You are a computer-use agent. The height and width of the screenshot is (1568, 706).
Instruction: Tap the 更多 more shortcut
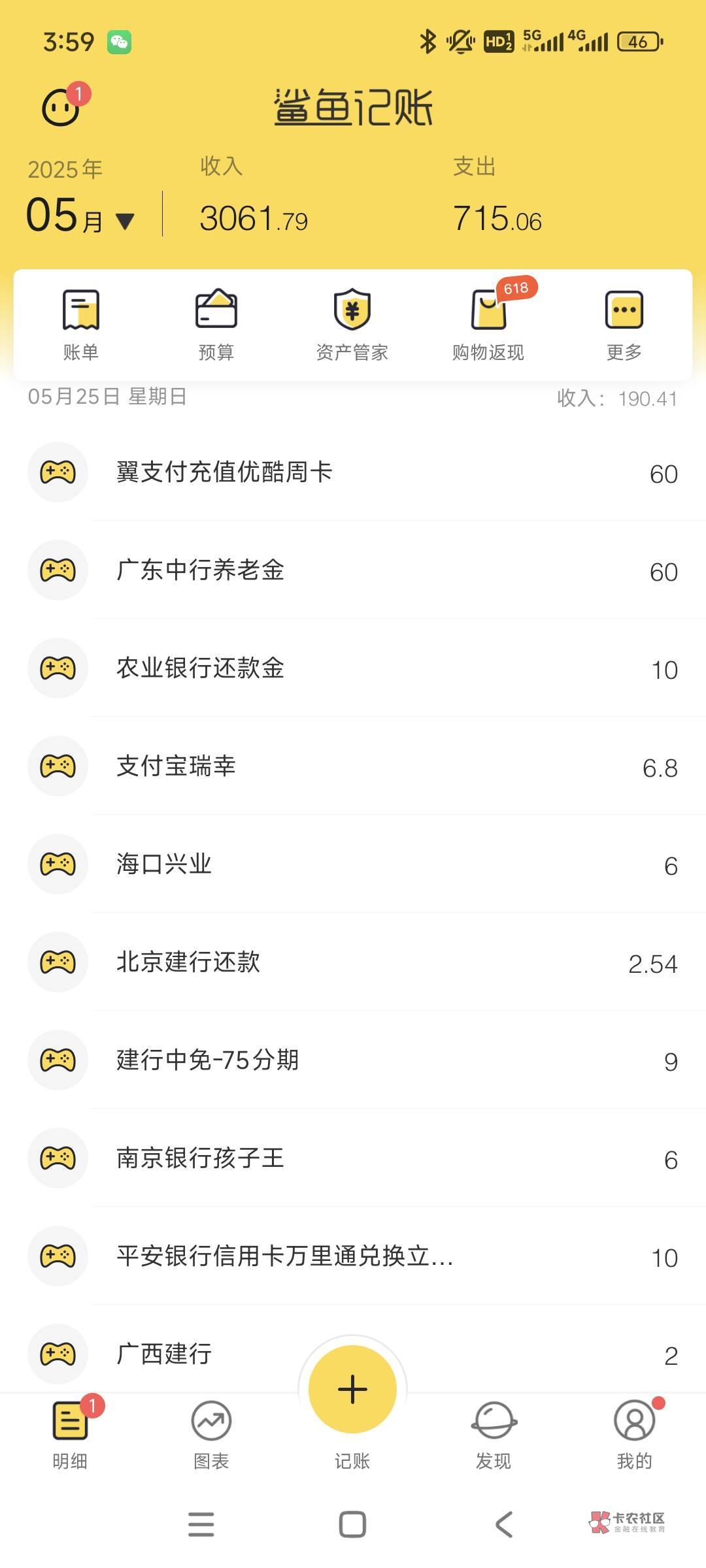tap(624, 325)
